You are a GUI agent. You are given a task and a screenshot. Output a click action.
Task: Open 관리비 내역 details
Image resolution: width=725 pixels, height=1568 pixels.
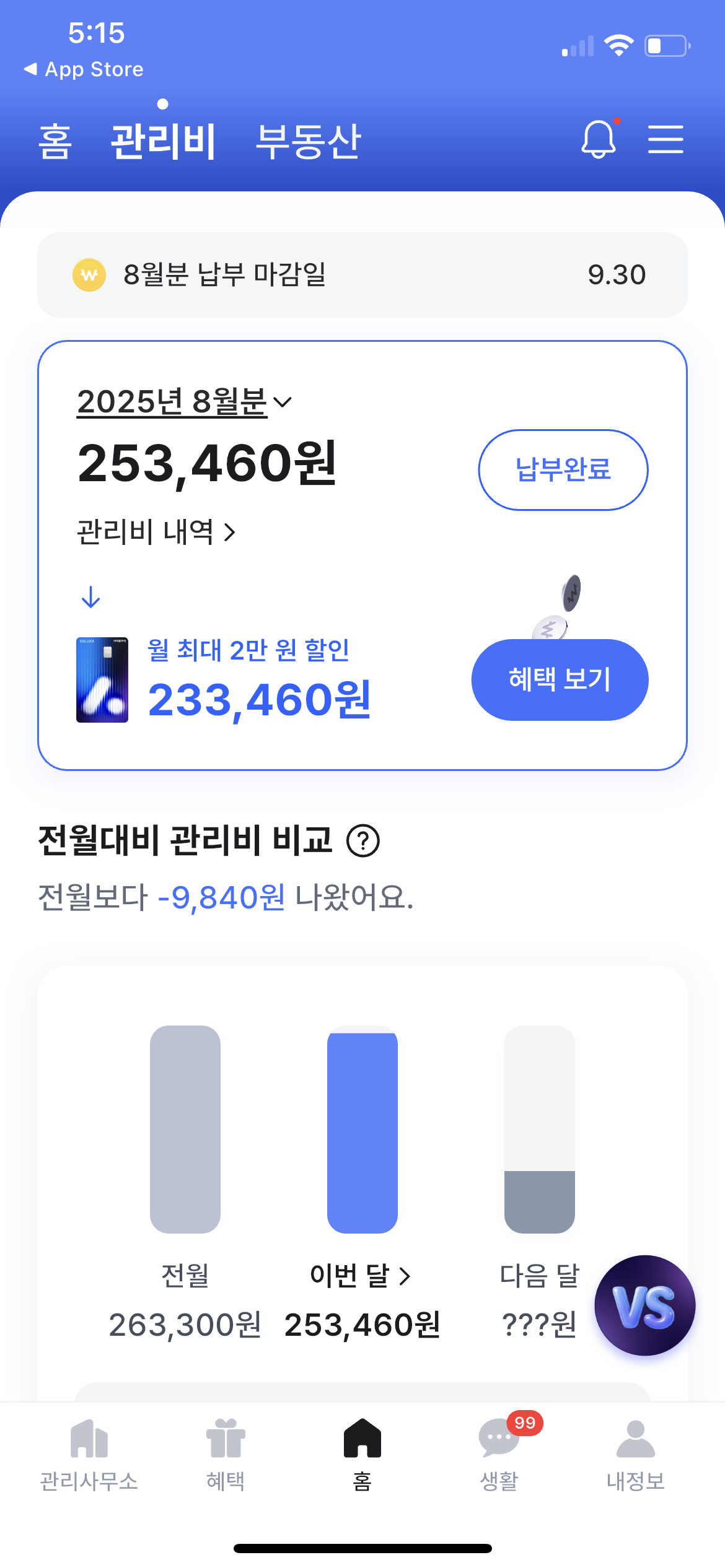click(x=156, y=532)
